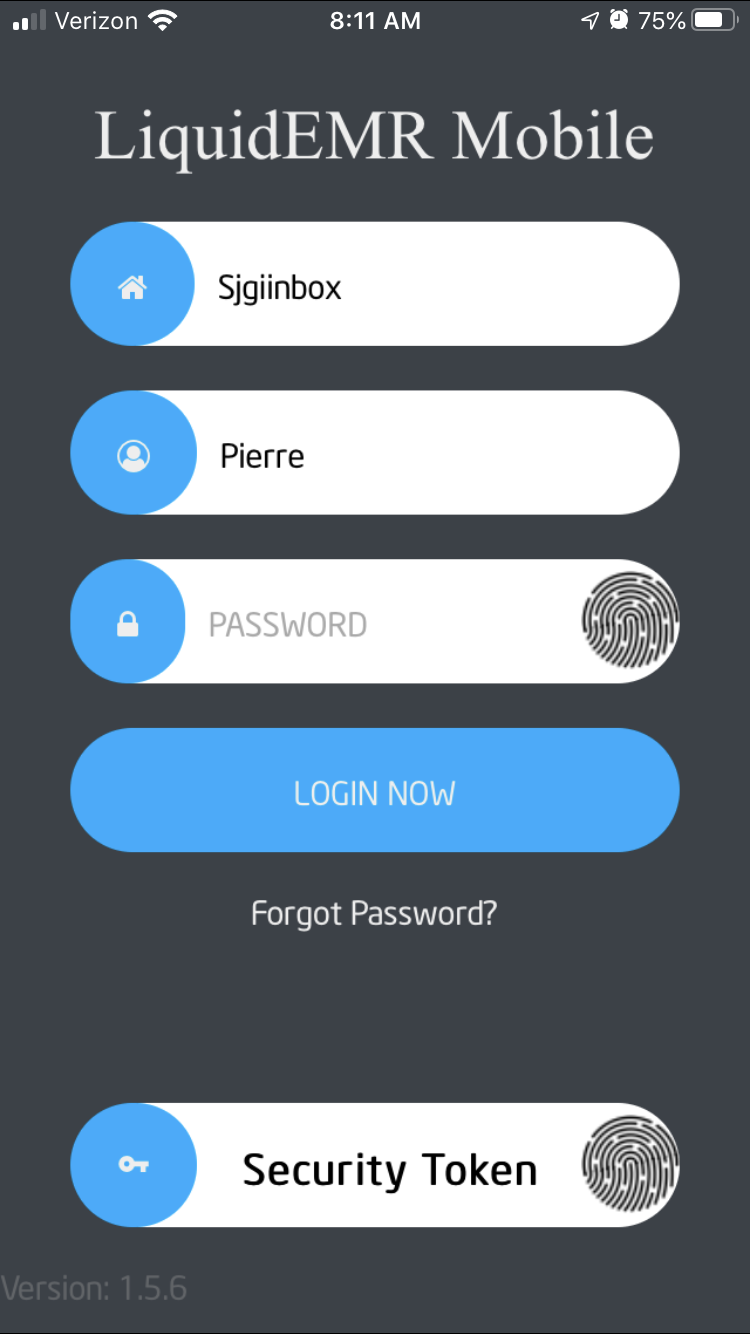Select the Security Token option

point(390,1167)
